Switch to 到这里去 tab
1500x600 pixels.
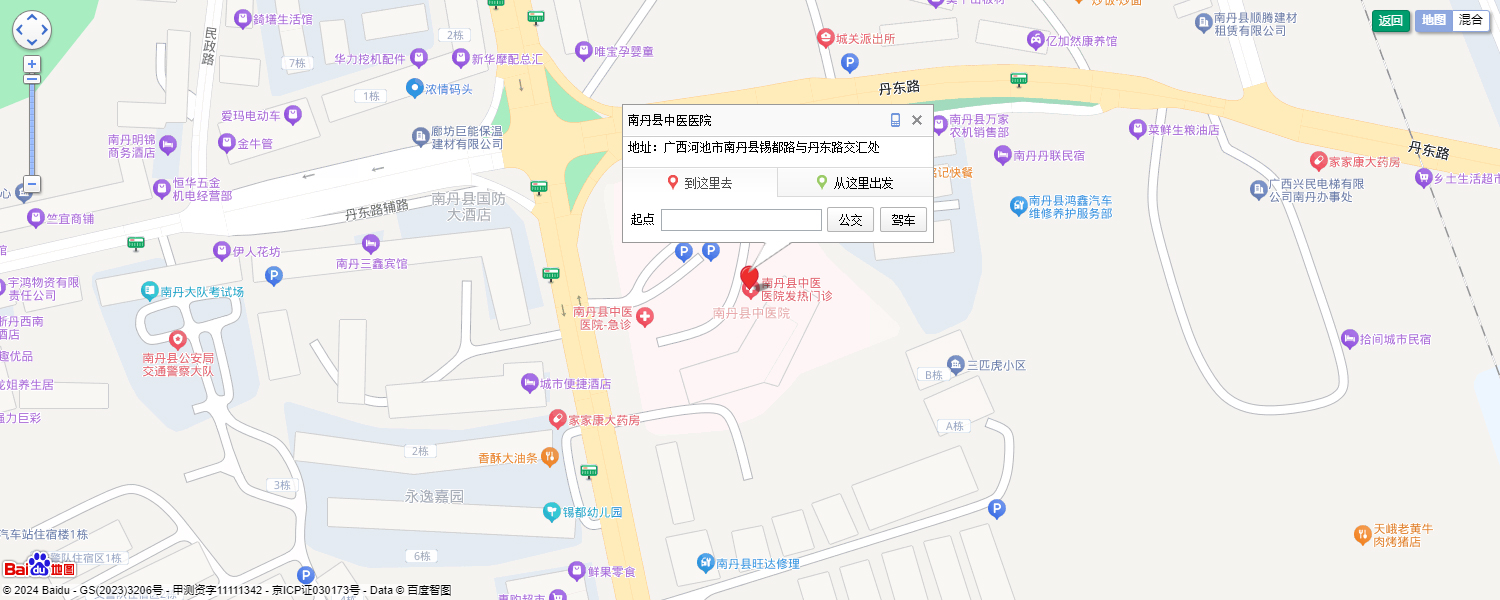(x=700, y=183)
